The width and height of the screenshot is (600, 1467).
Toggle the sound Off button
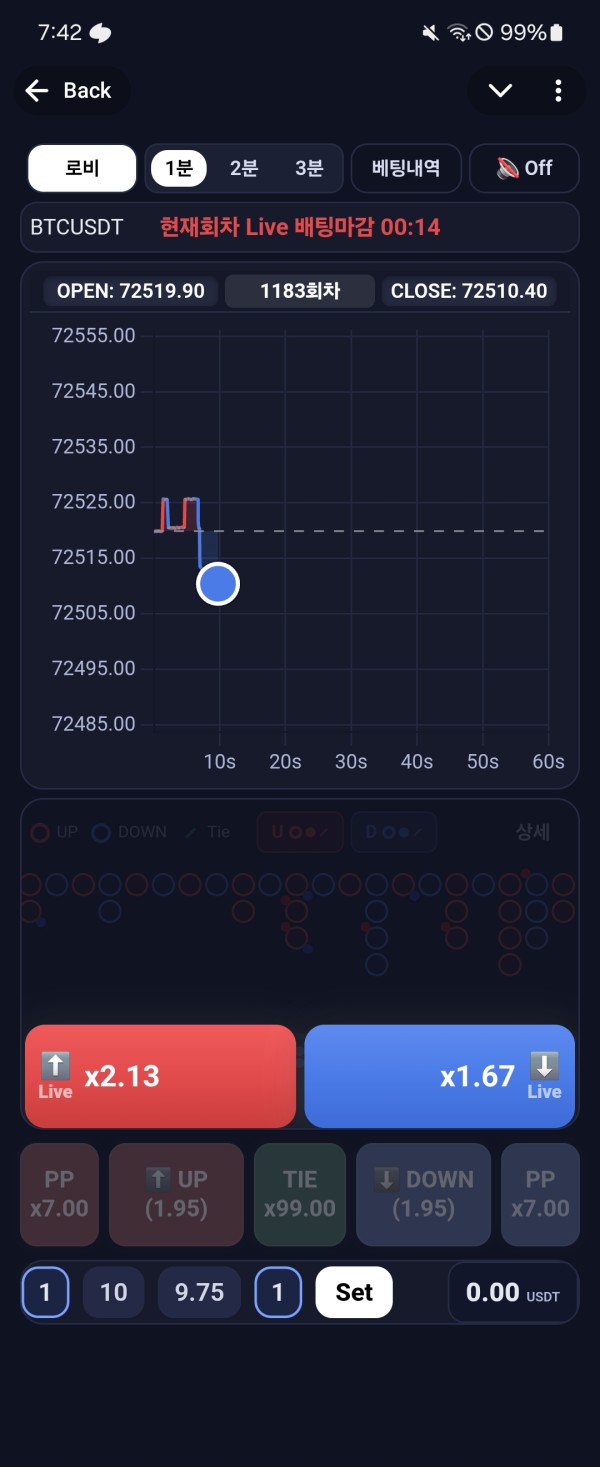coord(524,168)
